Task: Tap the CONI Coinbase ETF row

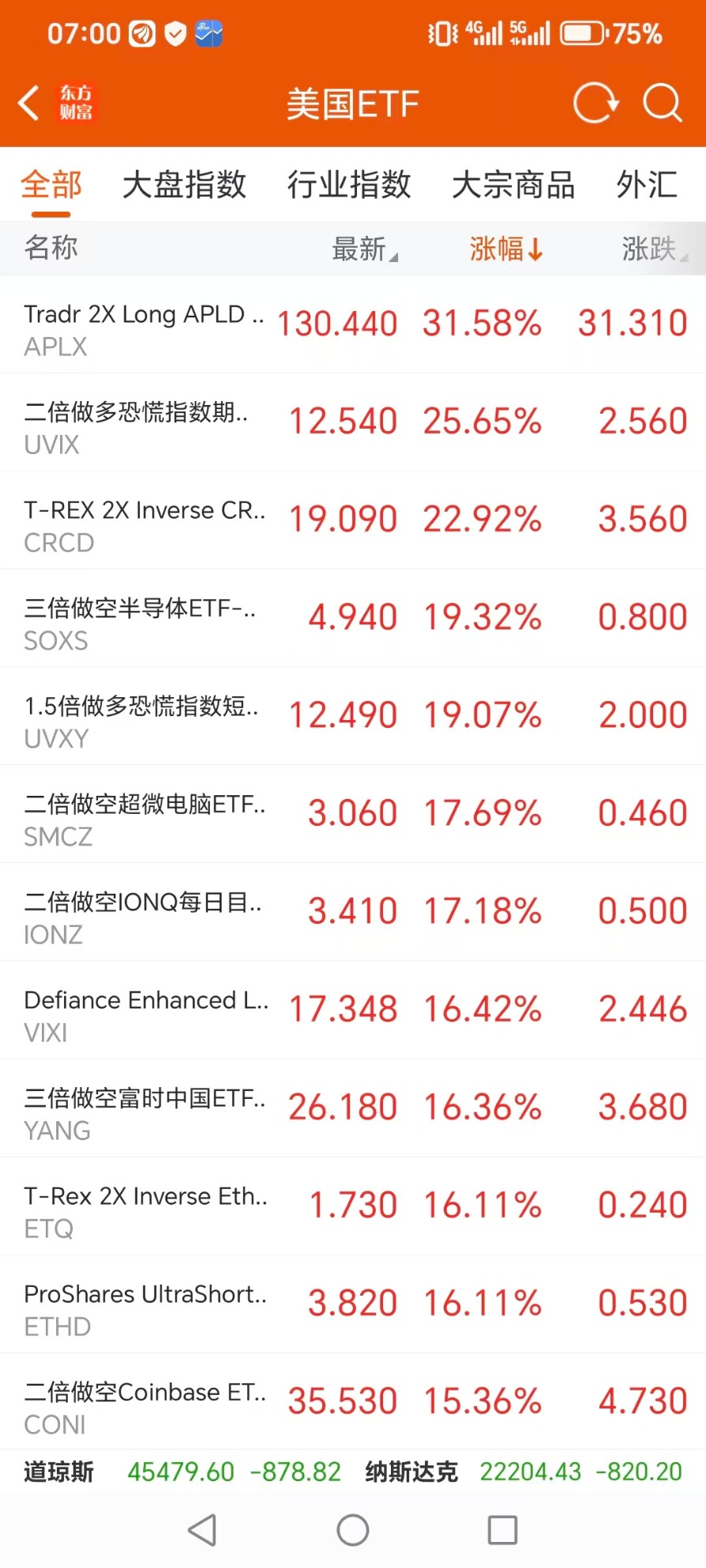Action: 353,1401
